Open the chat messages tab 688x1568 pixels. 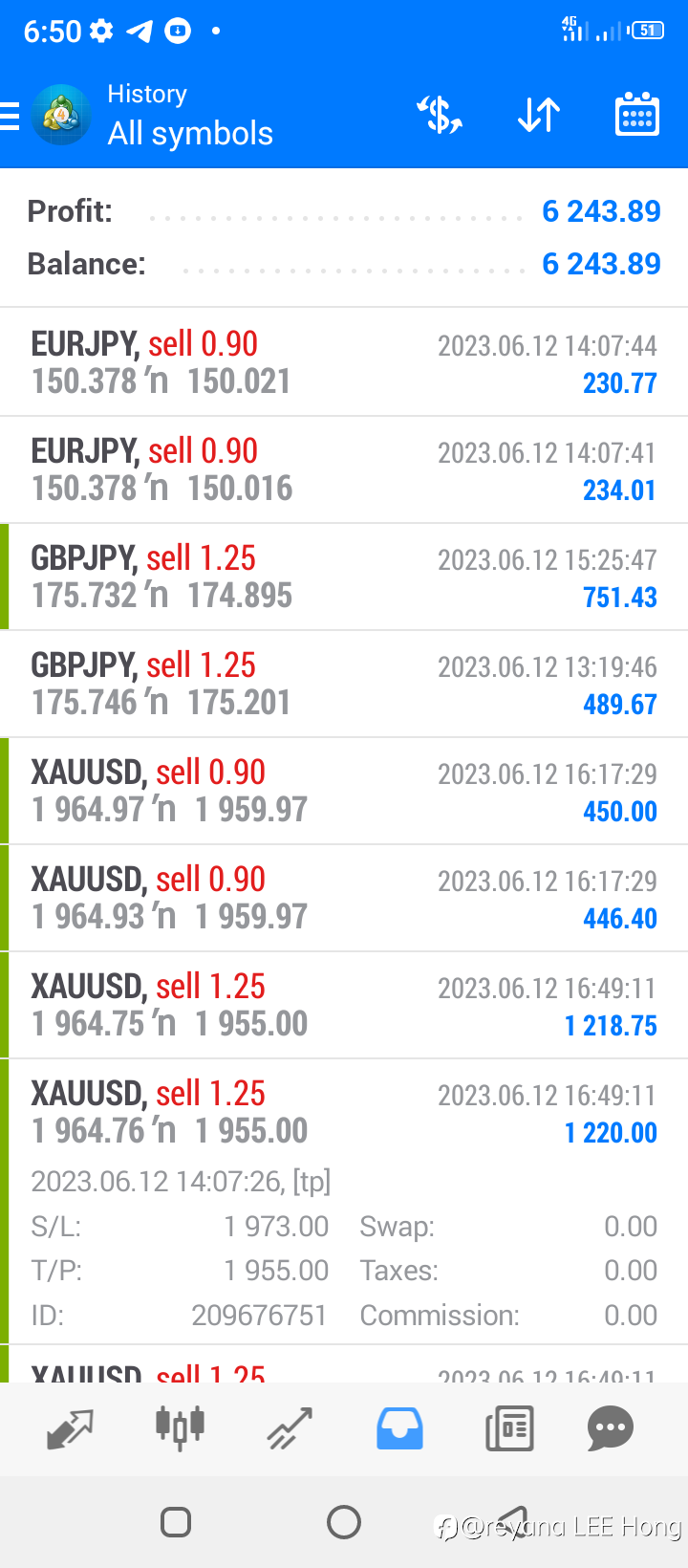(611, 1428)
